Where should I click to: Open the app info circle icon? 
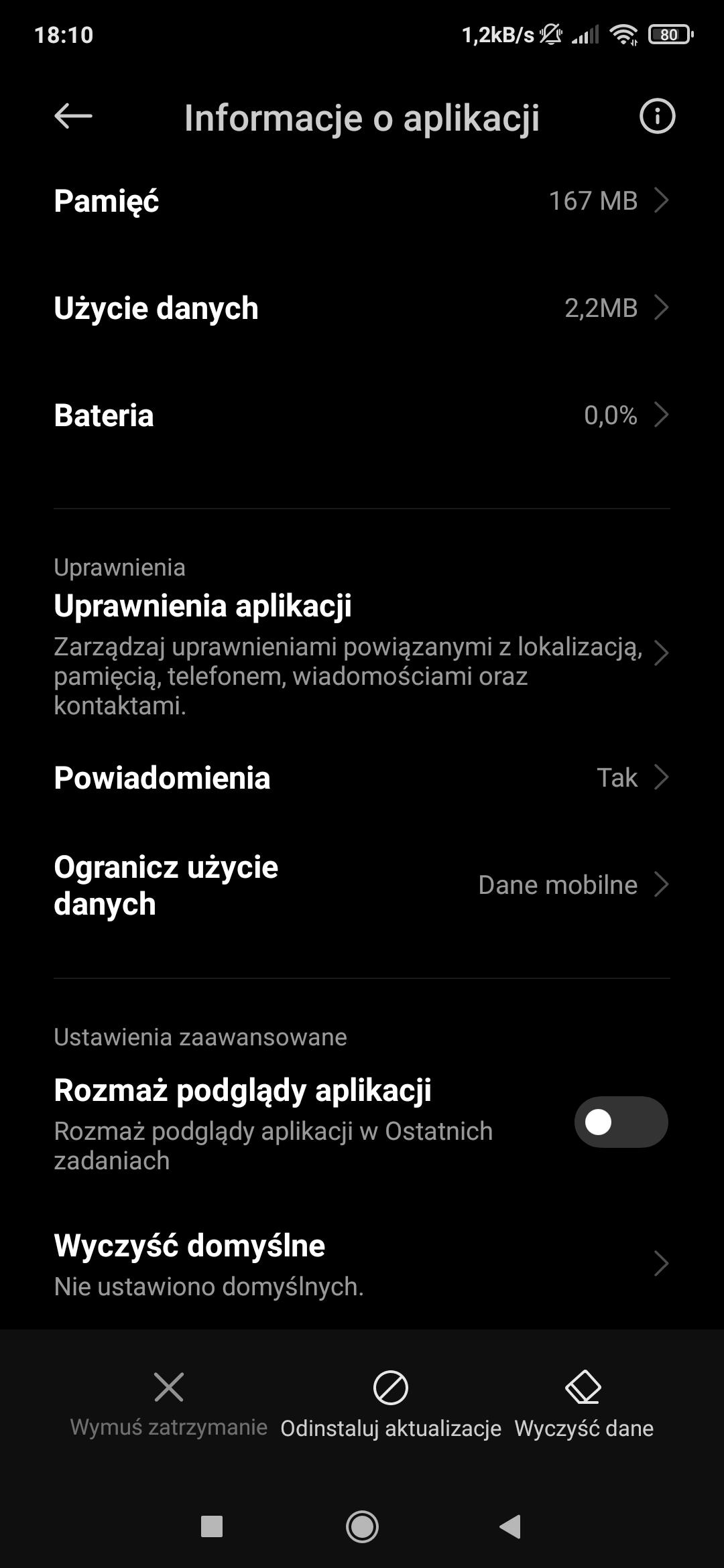pyautogui.click(x=656, y=117)
